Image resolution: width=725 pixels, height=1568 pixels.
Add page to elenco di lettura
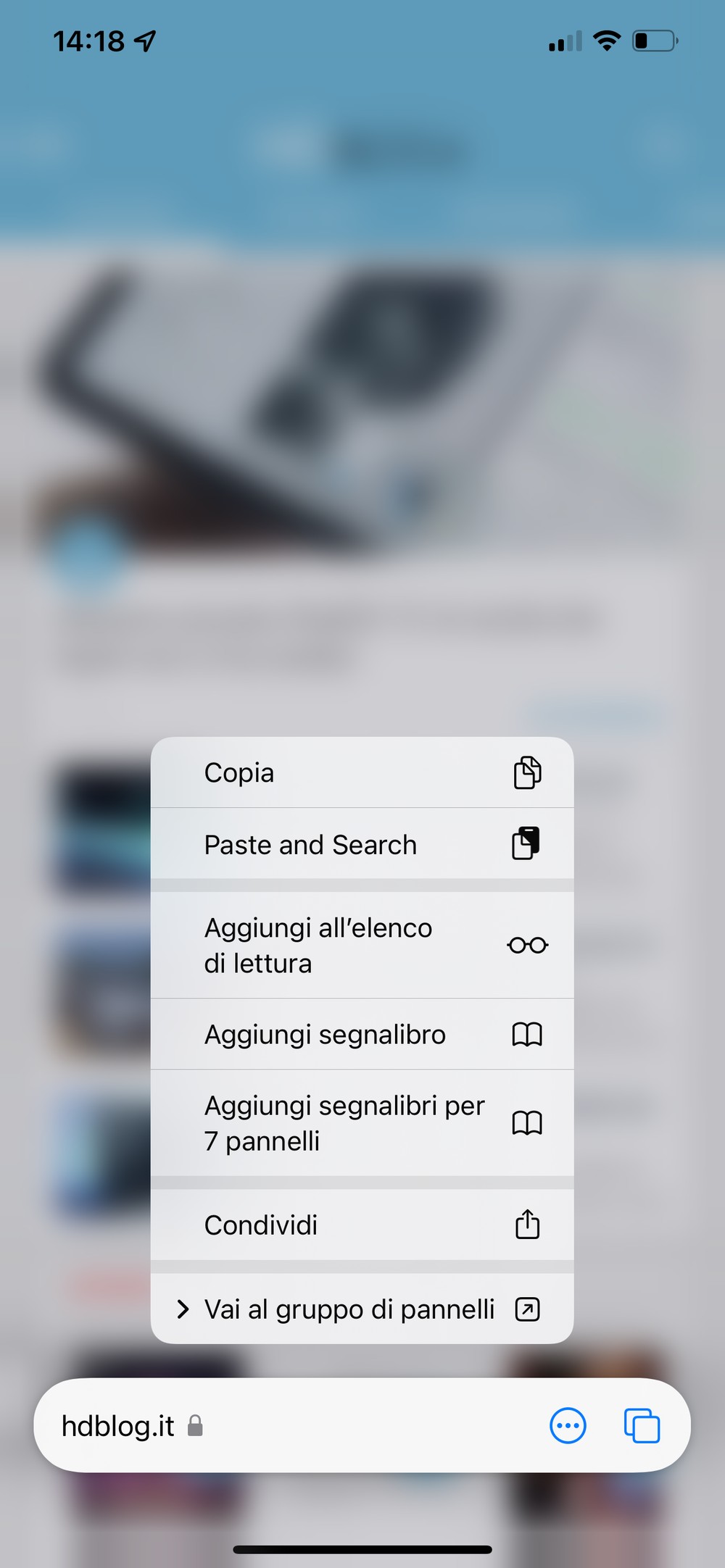pyautogui.click(x=362, y=945)
